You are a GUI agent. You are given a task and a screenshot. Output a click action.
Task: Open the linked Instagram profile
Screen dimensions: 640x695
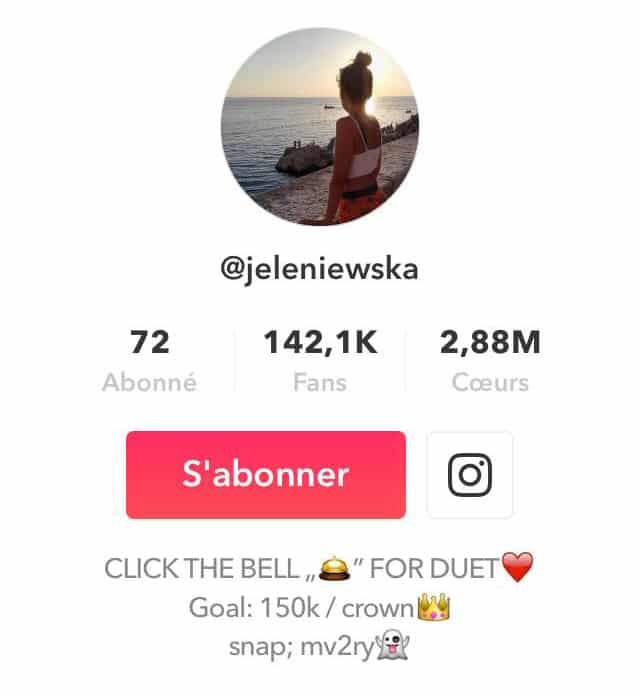(x=469, y=475)
